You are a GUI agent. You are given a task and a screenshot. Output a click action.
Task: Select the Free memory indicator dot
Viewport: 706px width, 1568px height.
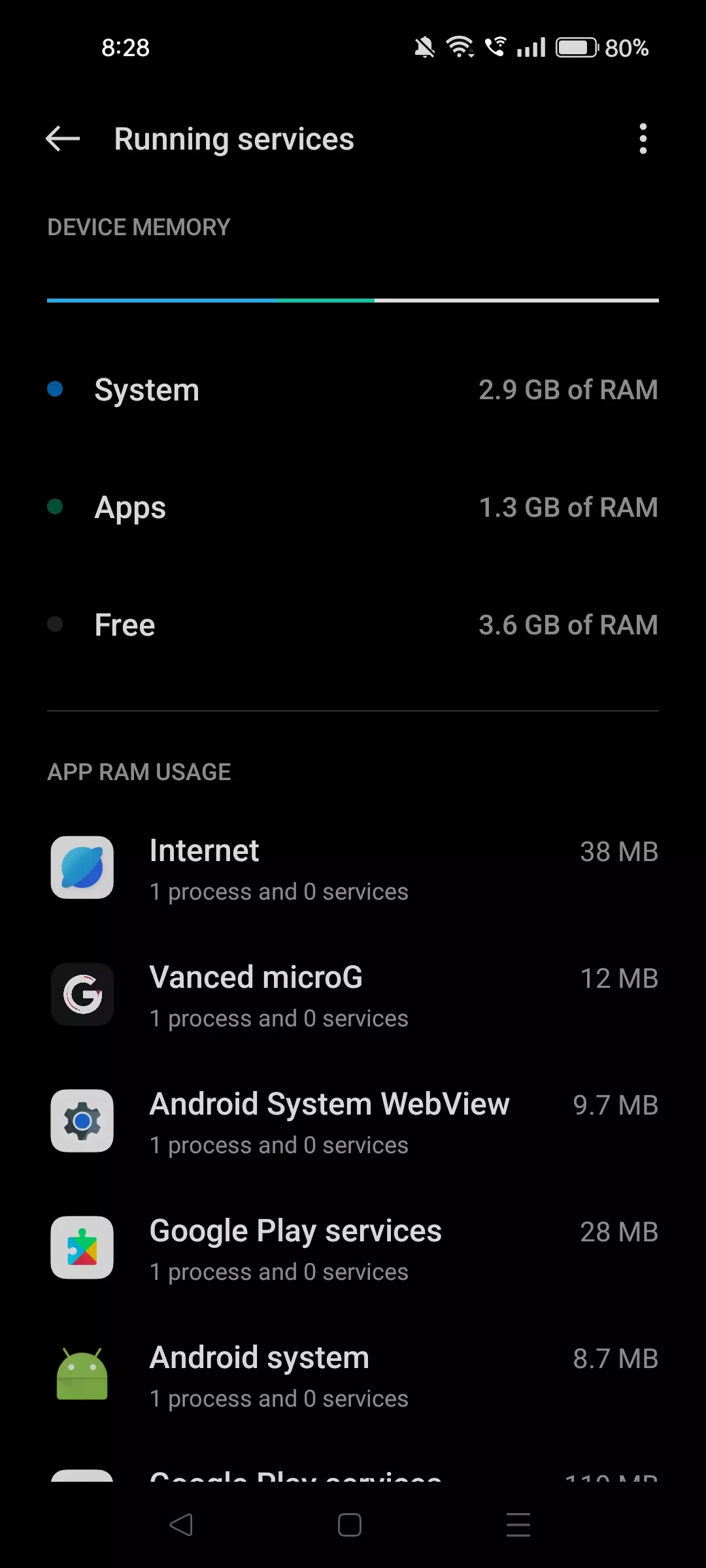[56, 625]
